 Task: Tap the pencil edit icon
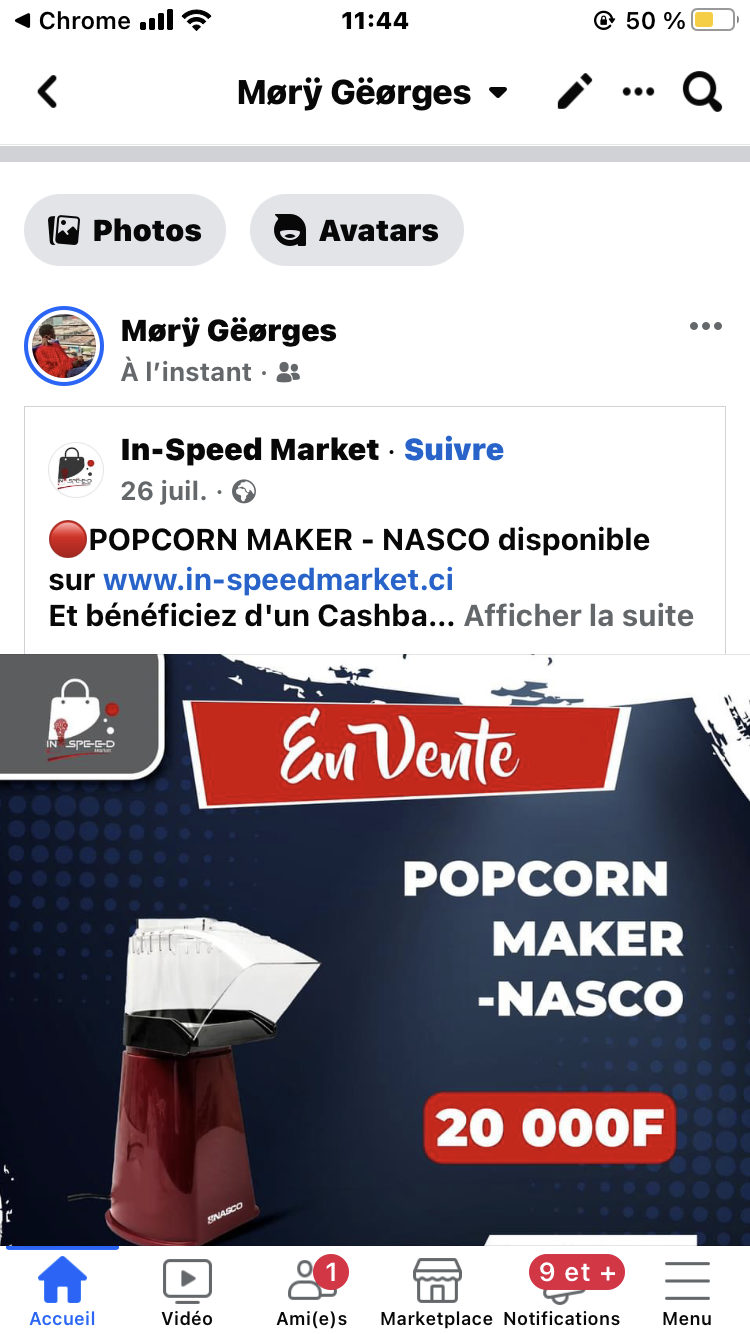[574, 93]
